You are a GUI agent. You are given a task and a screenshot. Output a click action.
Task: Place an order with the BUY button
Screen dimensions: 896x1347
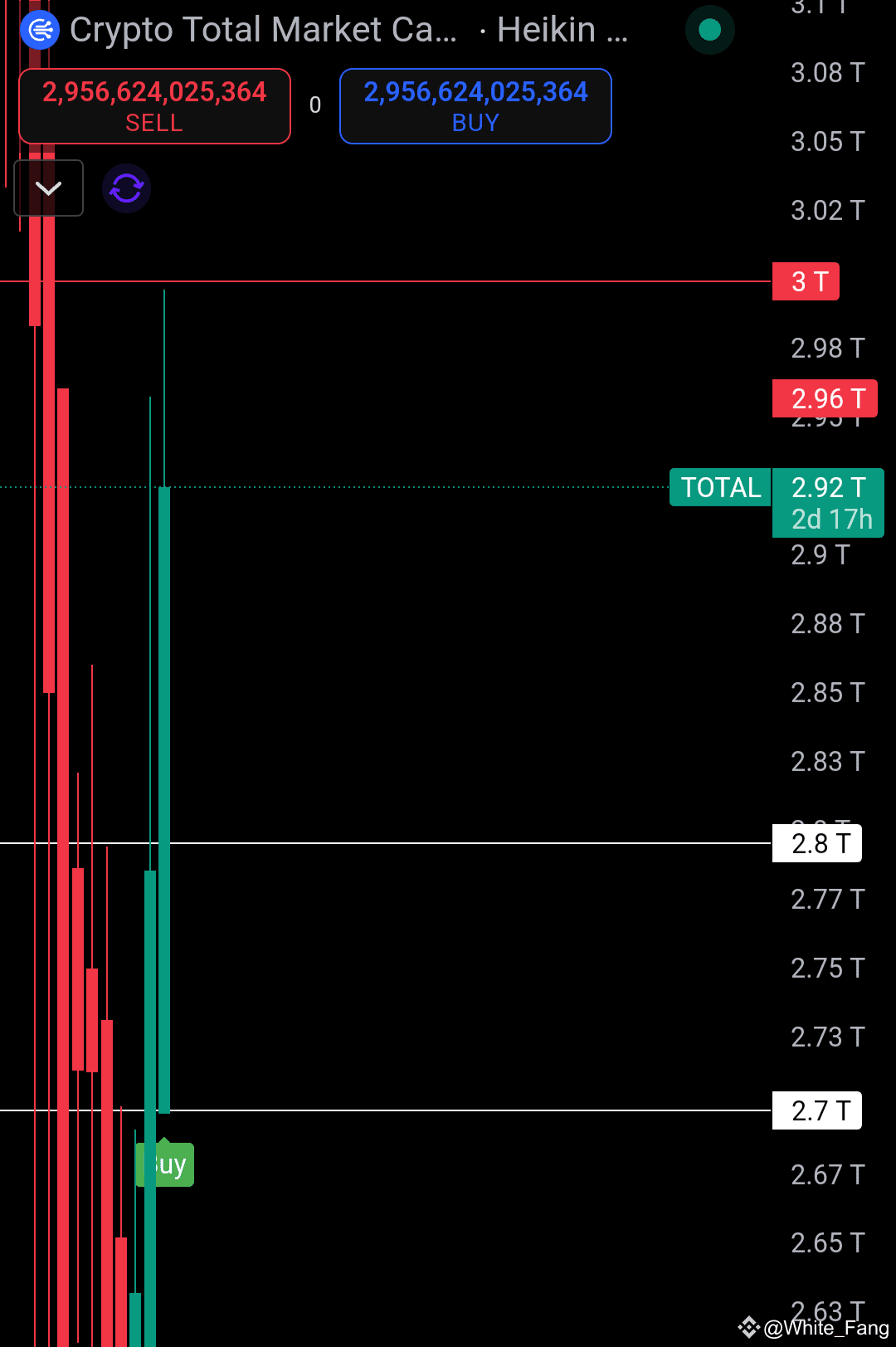475,106
